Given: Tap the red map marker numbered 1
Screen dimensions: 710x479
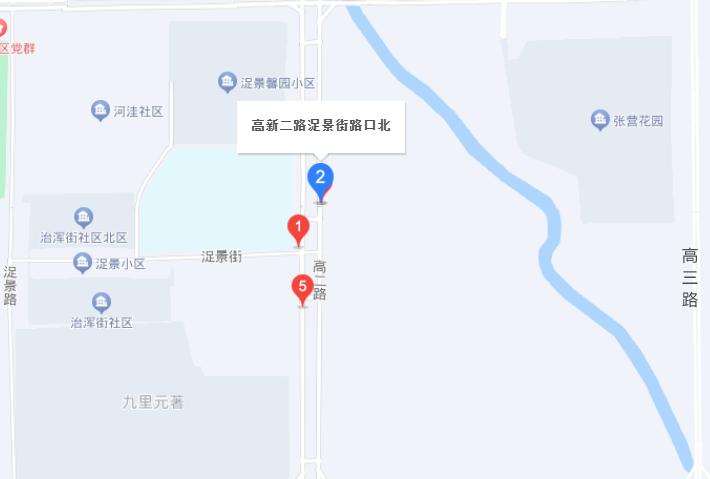Looking at the screenshot, I should point(298,228).
